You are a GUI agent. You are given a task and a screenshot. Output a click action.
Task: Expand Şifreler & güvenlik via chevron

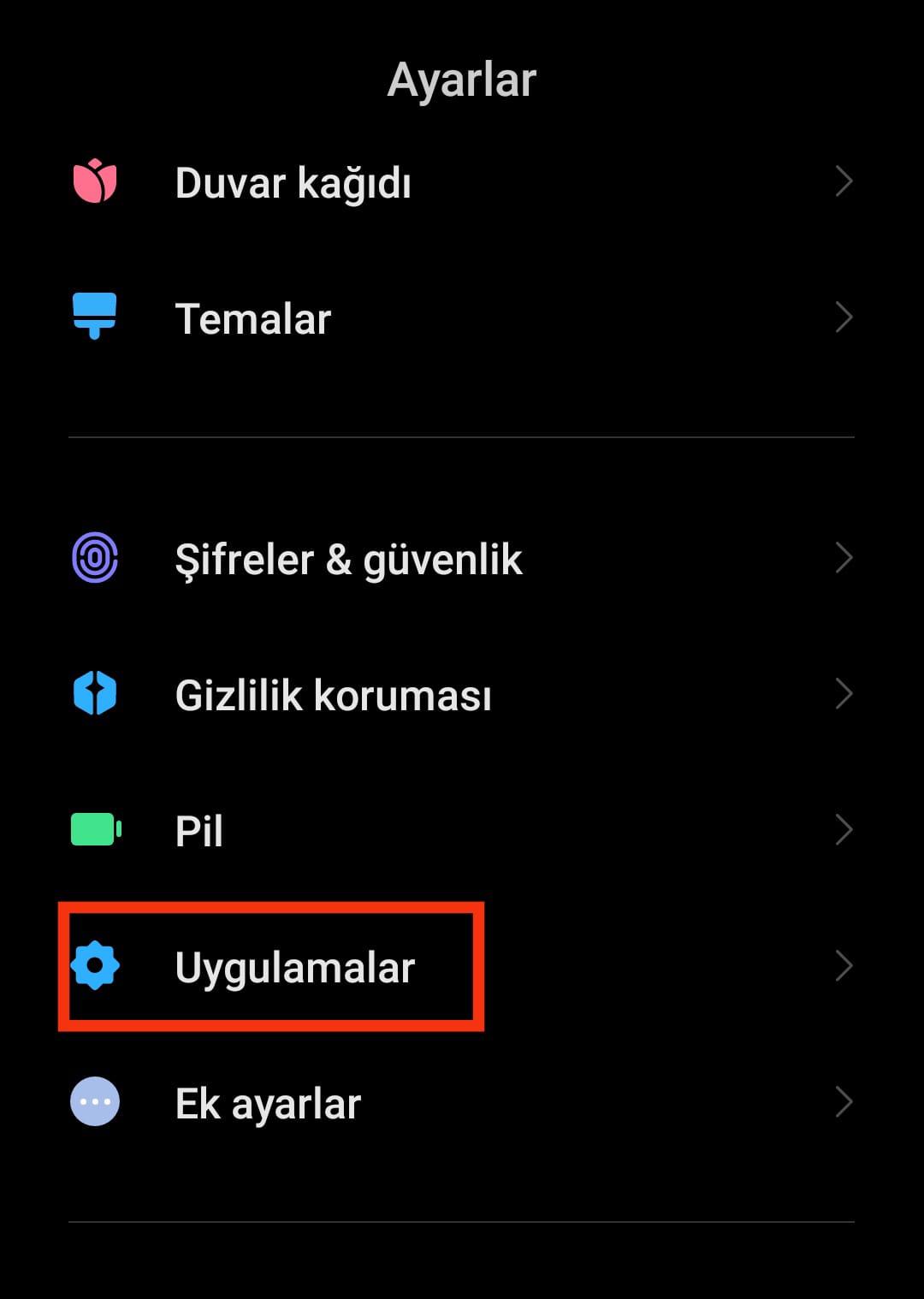(845, 557)
